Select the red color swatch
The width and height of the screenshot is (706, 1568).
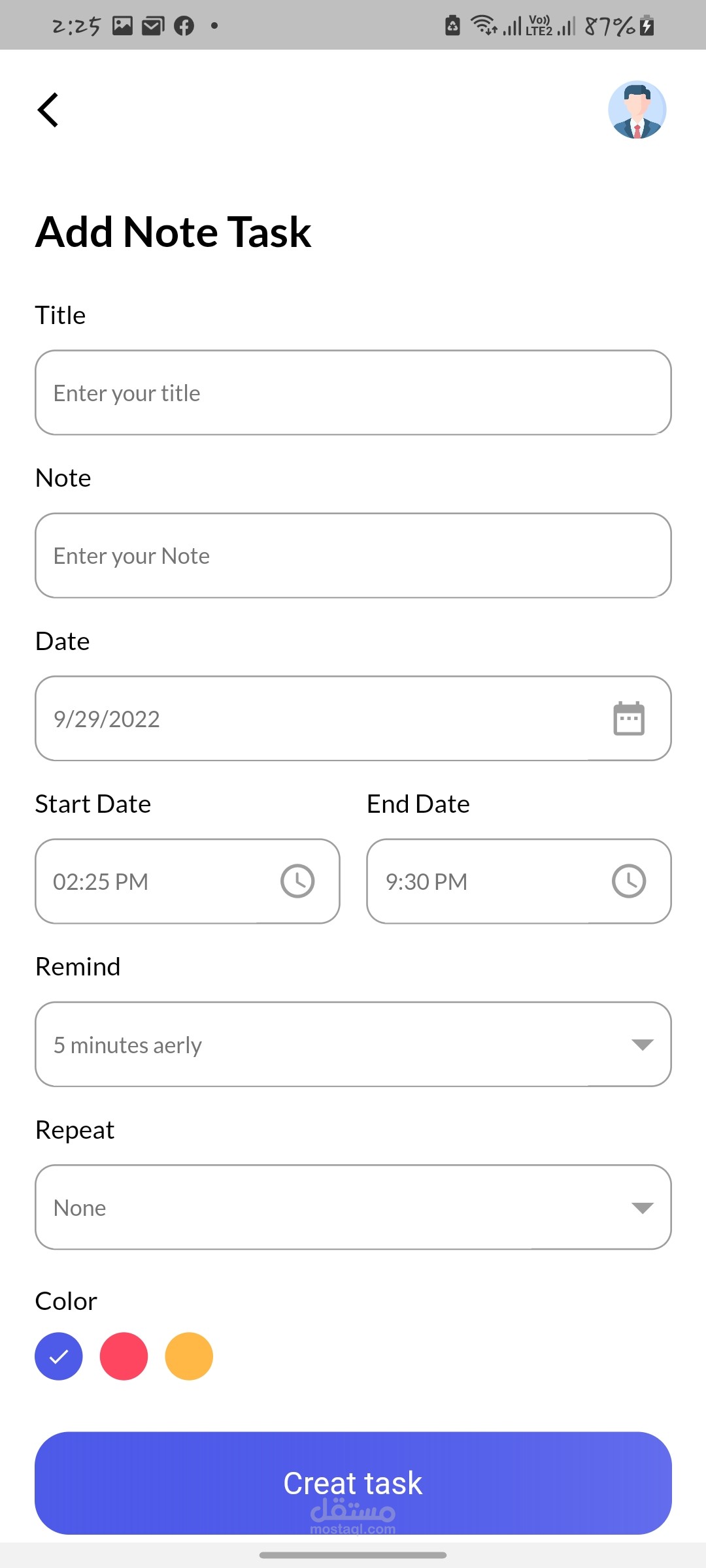pyautogui.click(x=124, y=1356)
